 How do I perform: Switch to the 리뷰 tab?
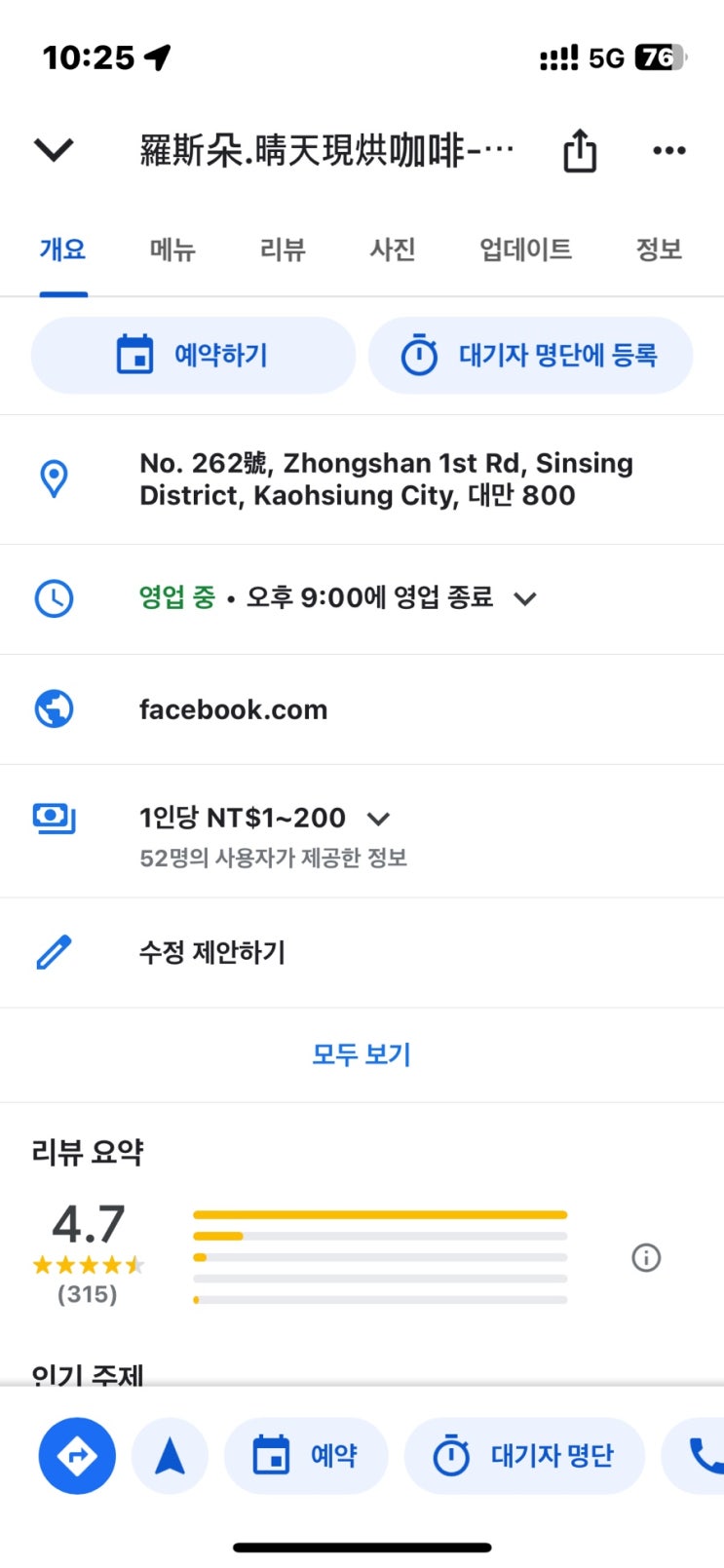pos(283,249)
